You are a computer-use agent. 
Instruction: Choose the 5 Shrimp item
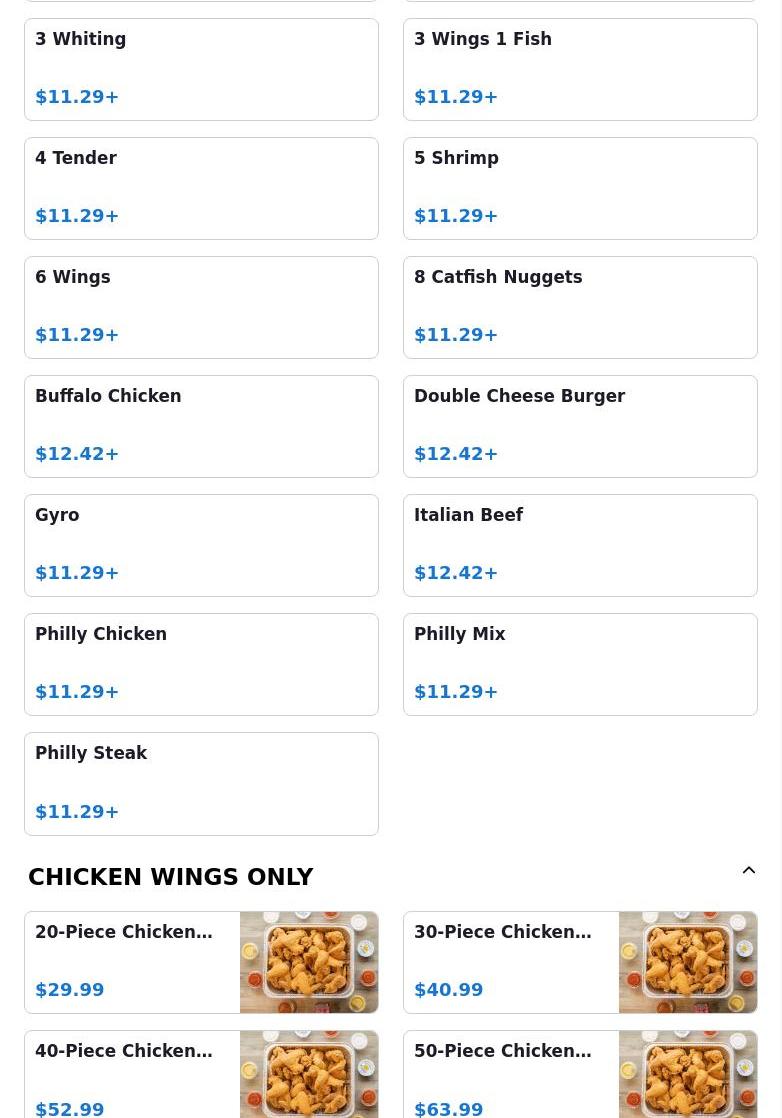[x=580, y=188]
